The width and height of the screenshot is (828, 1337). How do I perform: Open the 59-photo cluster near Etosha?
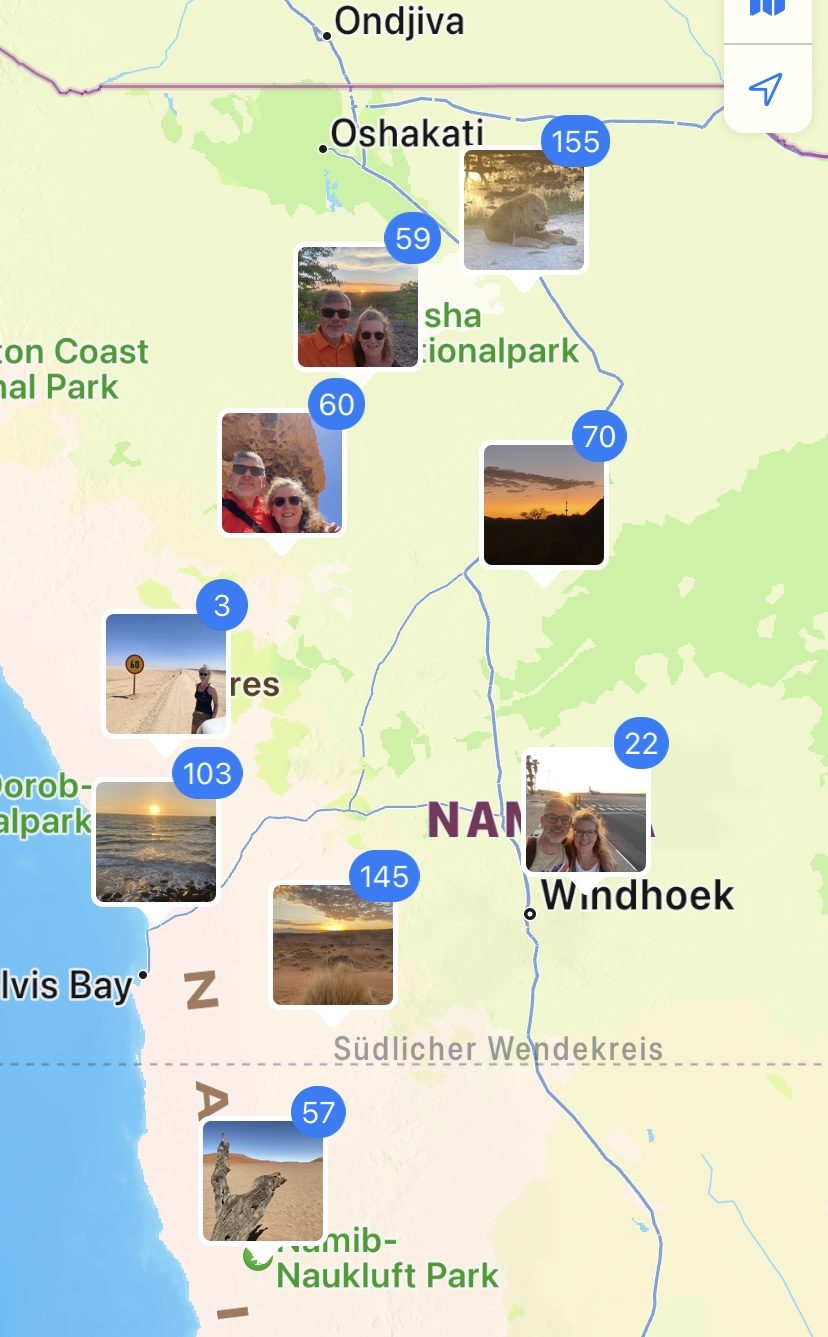(358, 307)
